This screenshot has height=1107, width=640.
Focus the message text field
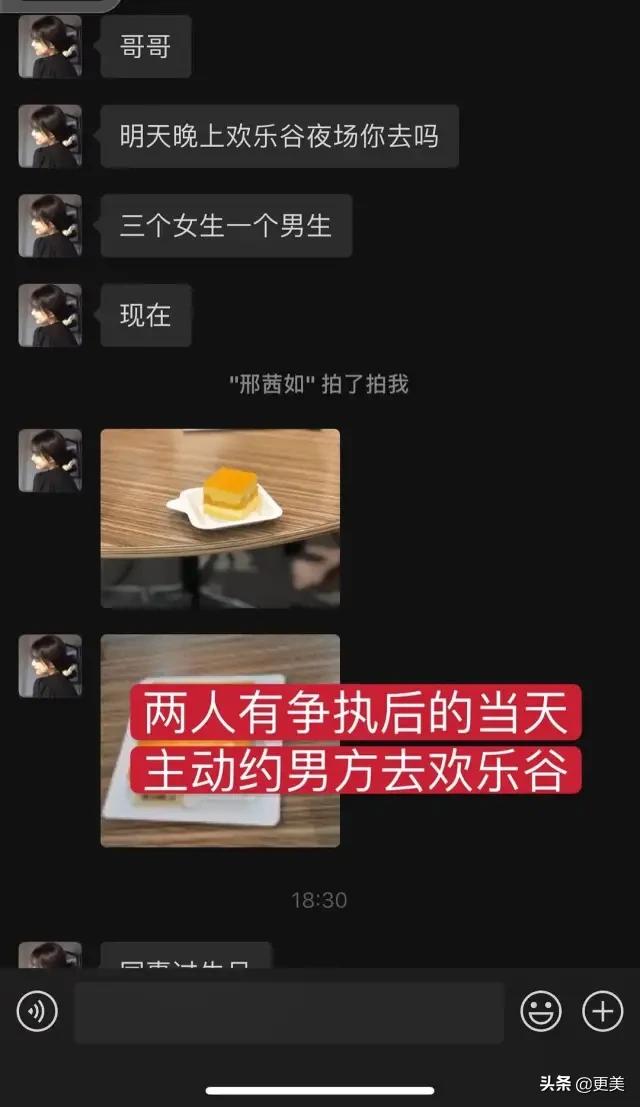288,1012
